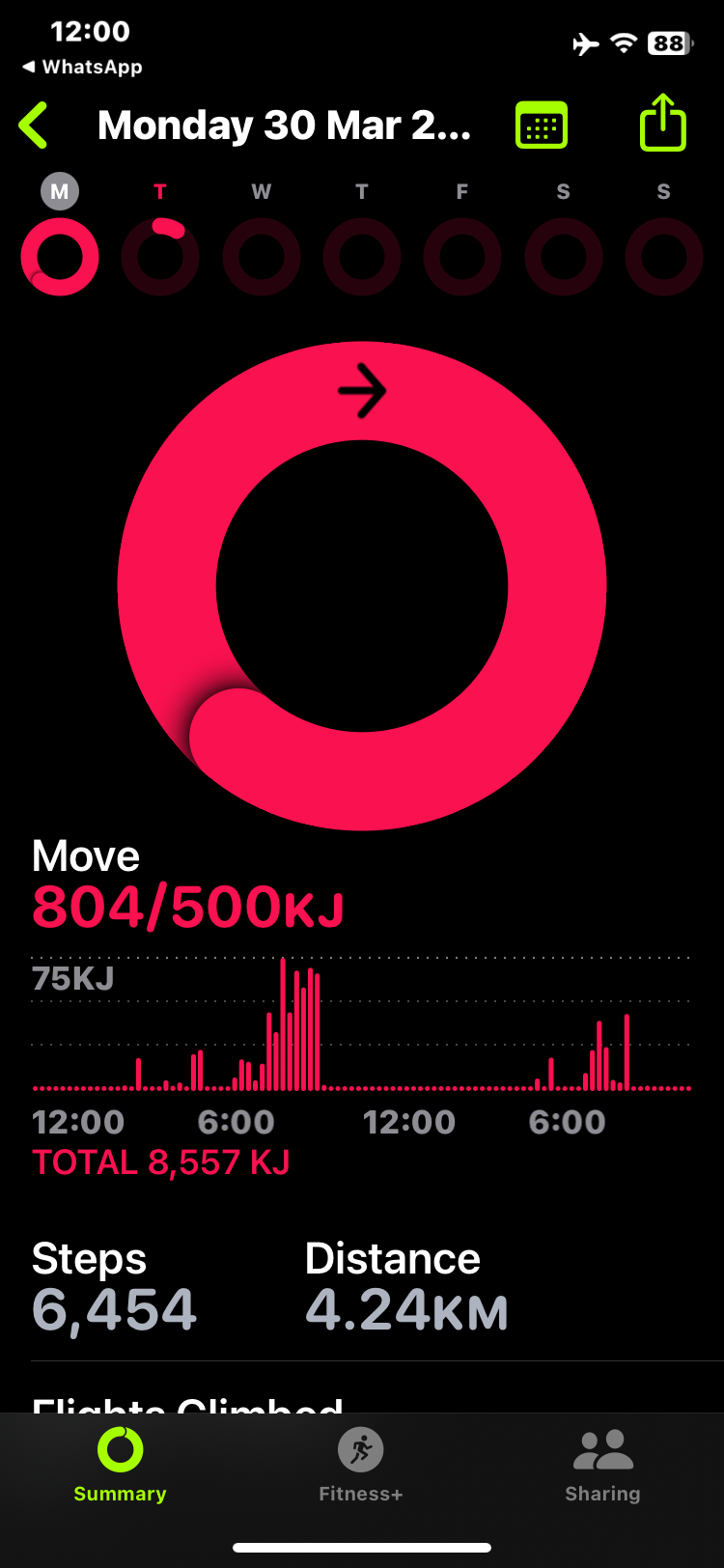Image resolution: width=724 pixels, height=1568 pixels.
Task: Select Monday's activity ring
Action: [x=60, y=257]
